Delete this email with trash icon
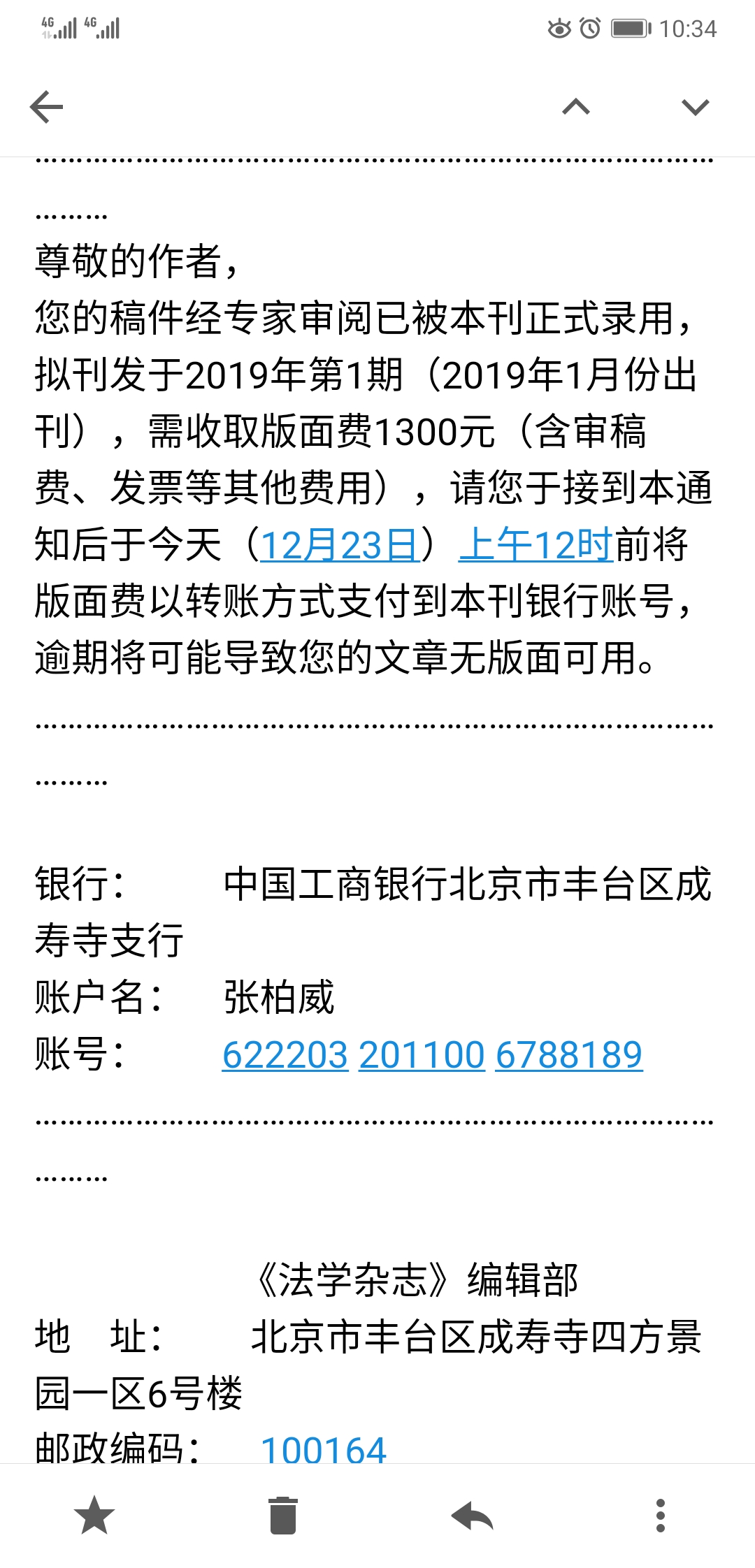This screenshot has height=1568, width=755. pyautogui.click(x=283, y=1516)
